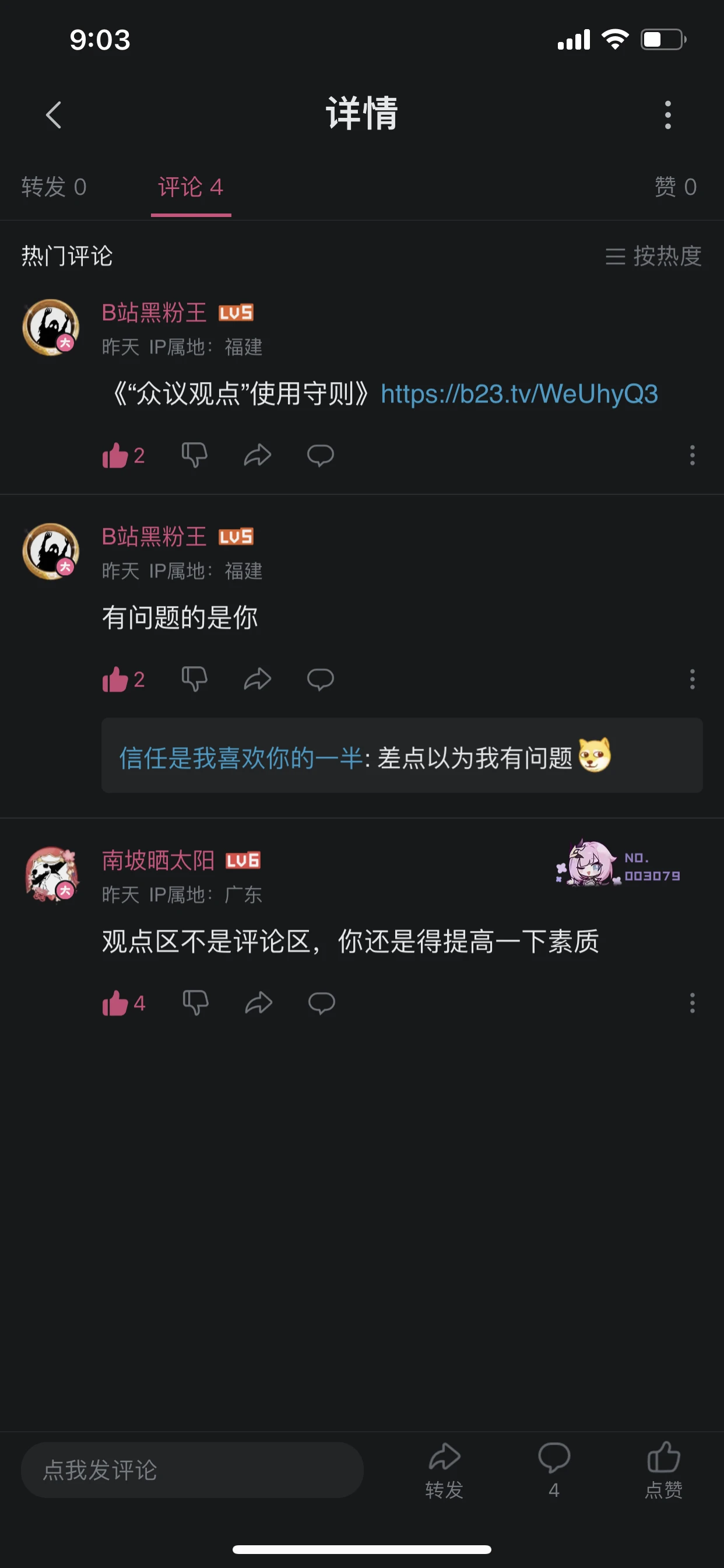The image size is (724, 1568).
Task: Dislike the 众议观点 使用守则 comment
Action: coord(195,456)
